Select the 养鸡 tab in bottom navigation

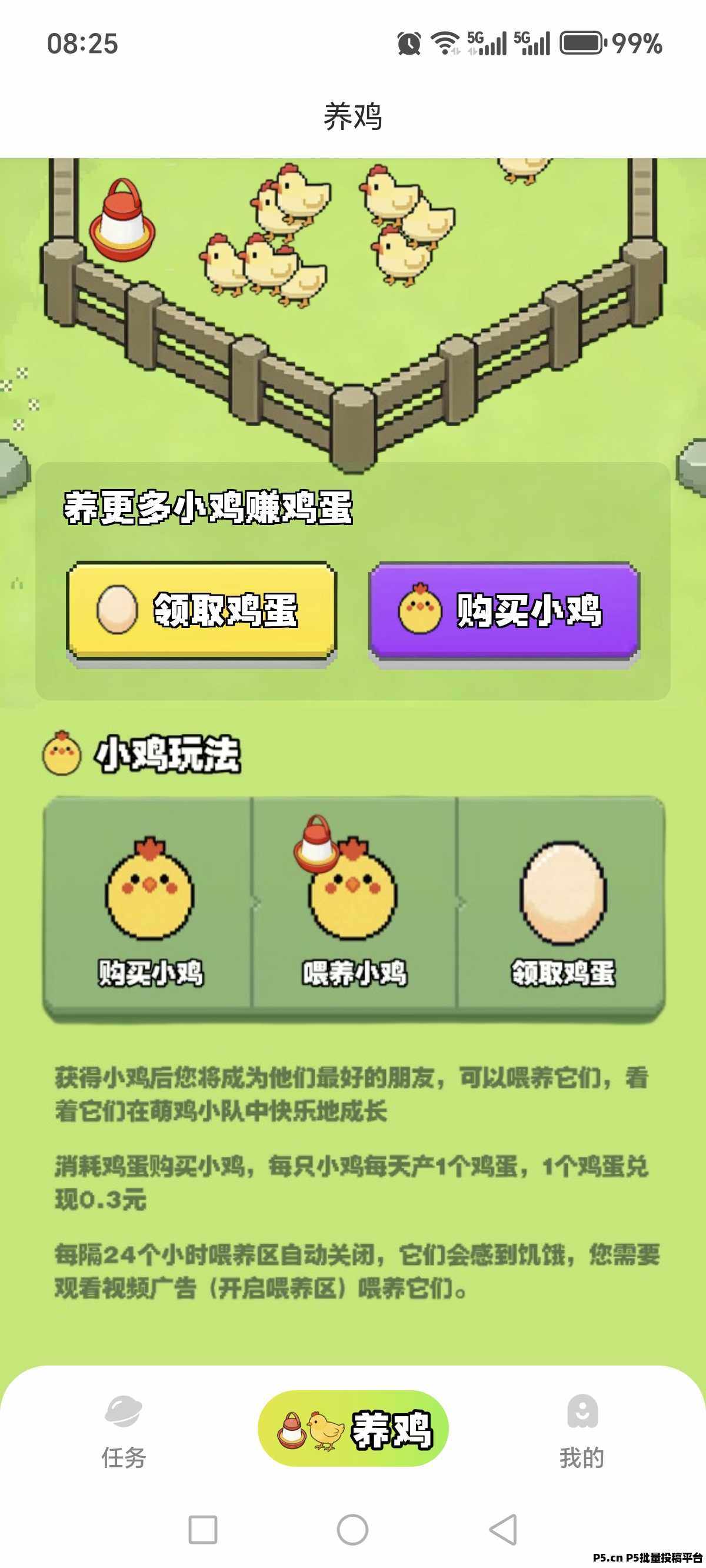point(353,1429)
